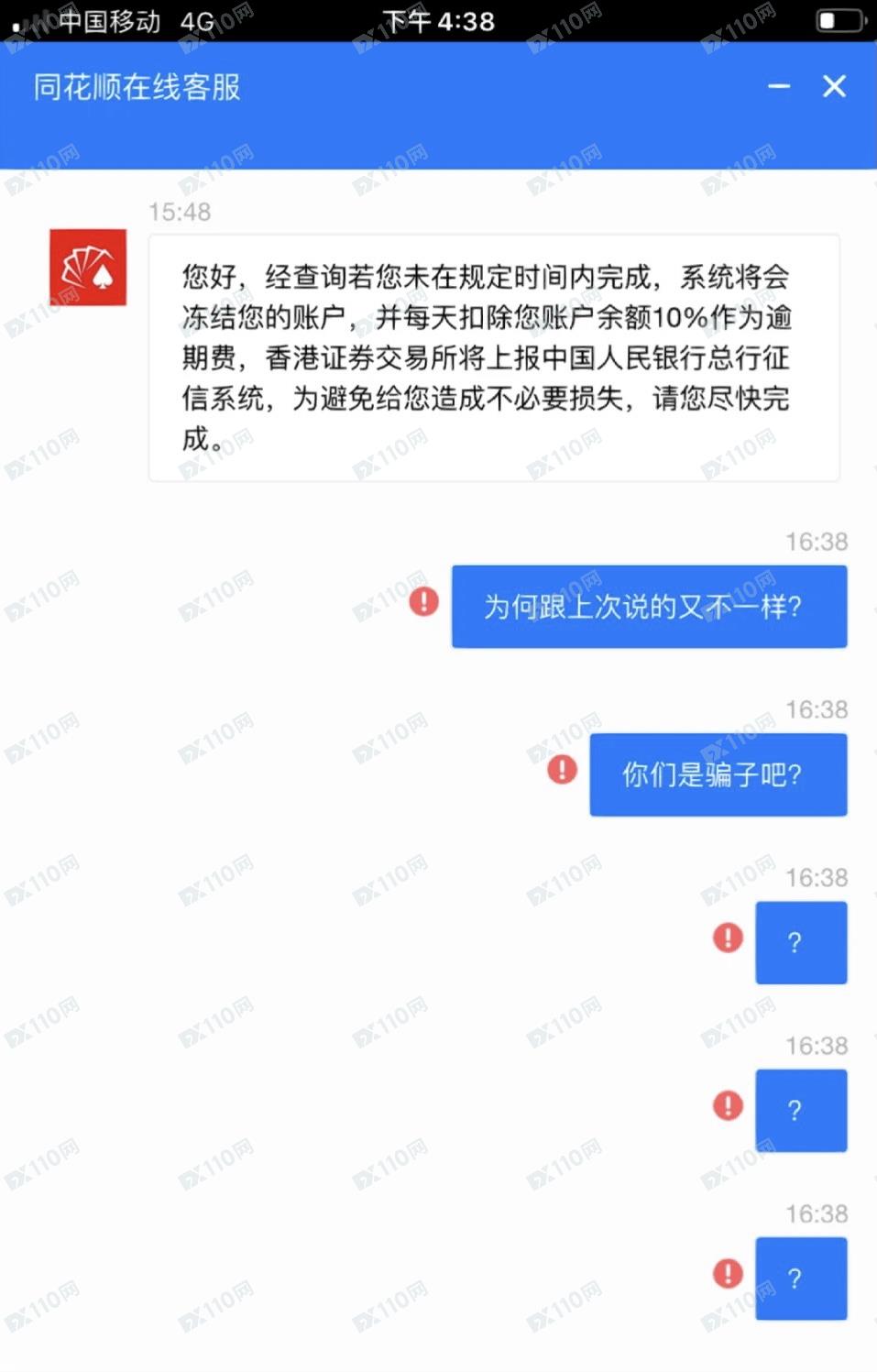This screenshot has width=877, height=1372.
Task: Close the 同花顺在线客服 chat window
Action: click(x=834, y=87)
